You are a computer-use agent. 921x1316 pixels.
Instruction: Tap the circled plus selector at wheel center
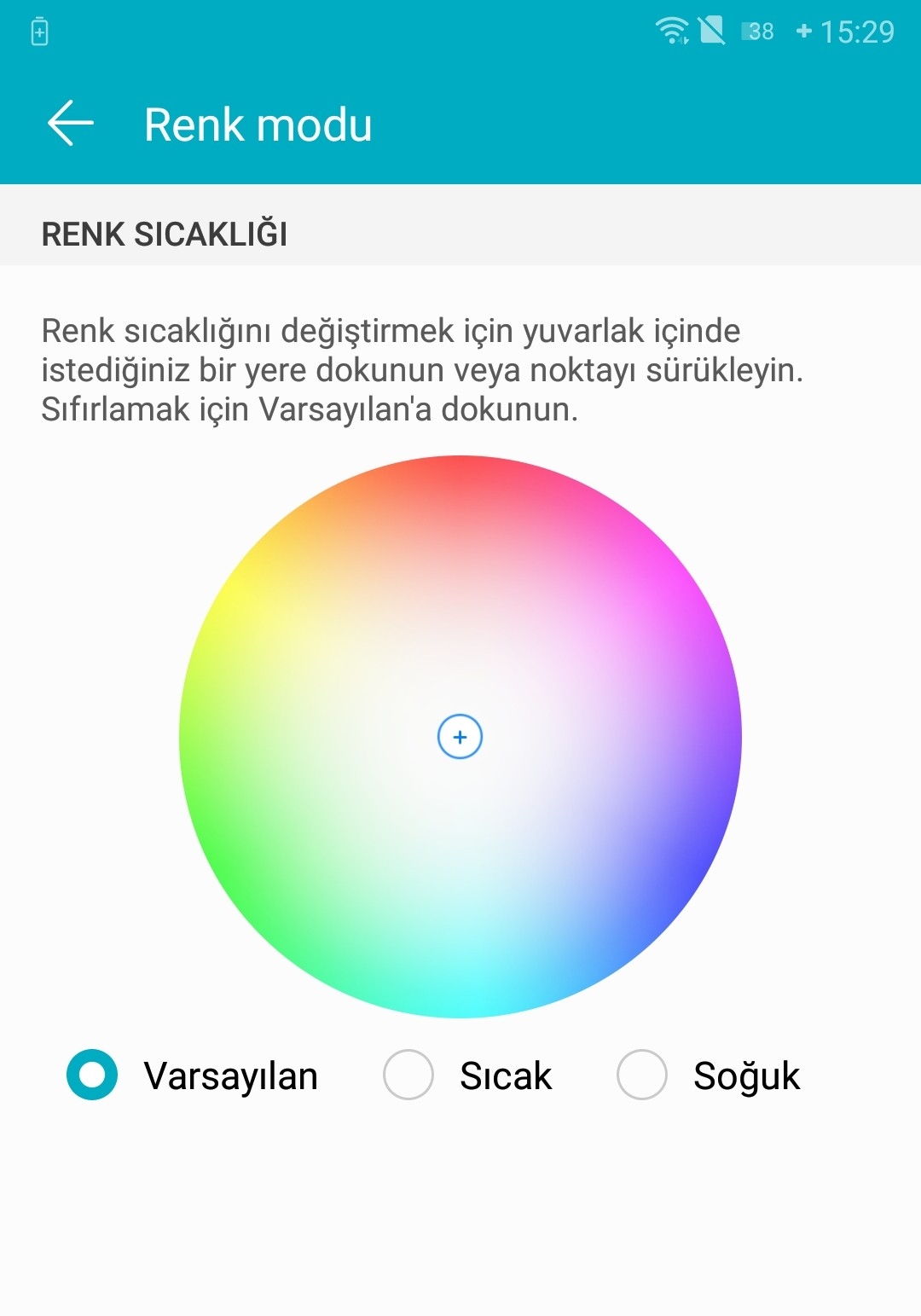click(460, 738)
